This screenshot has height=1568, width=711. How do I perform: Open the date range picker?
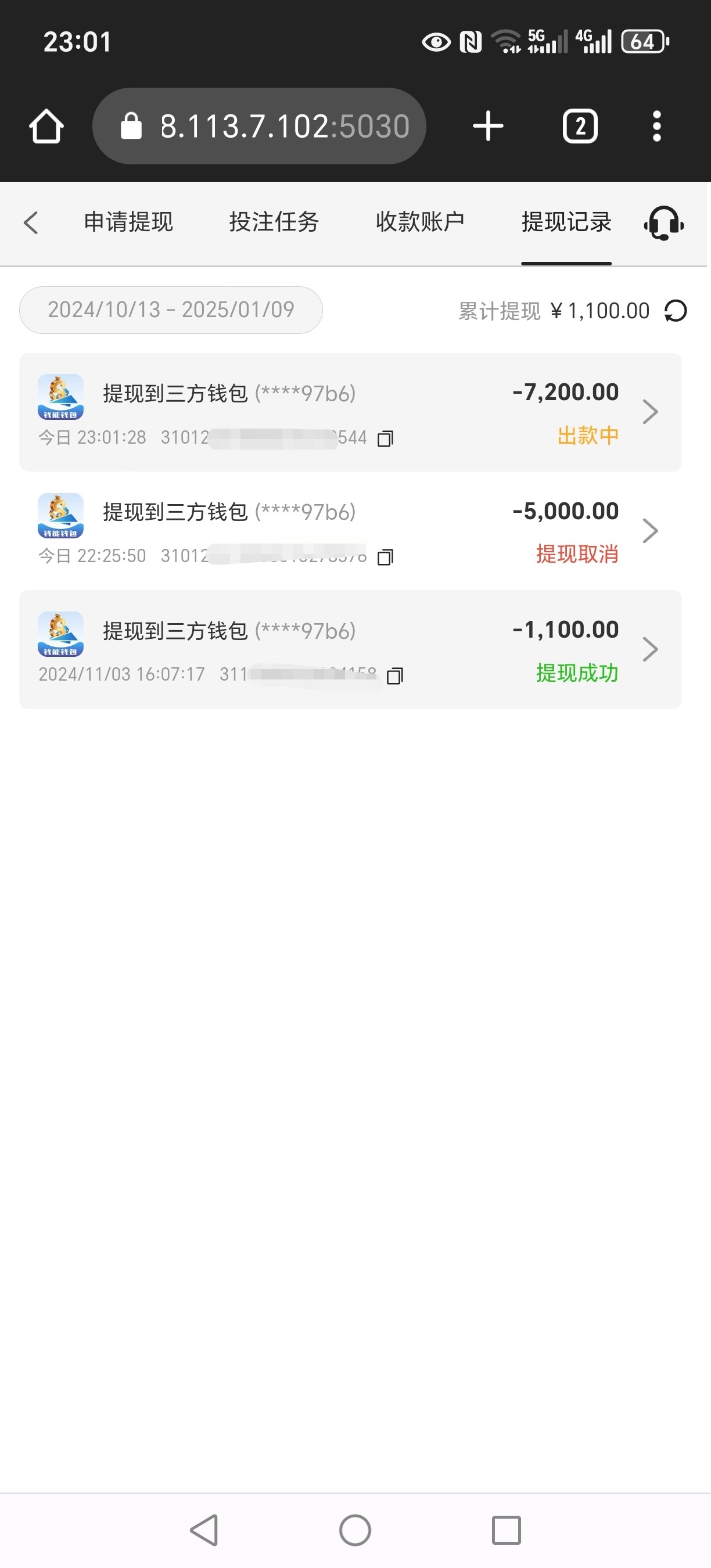pyautogui.click(x=171, y=310)
